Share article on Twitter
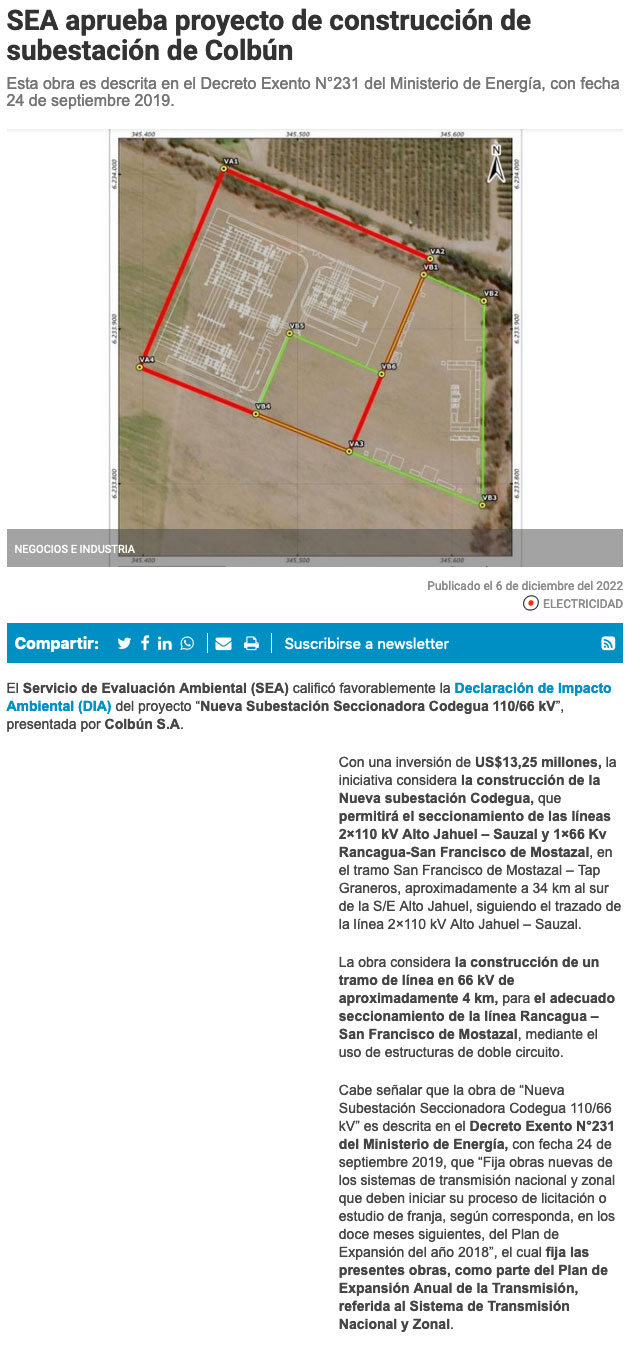 124,644
